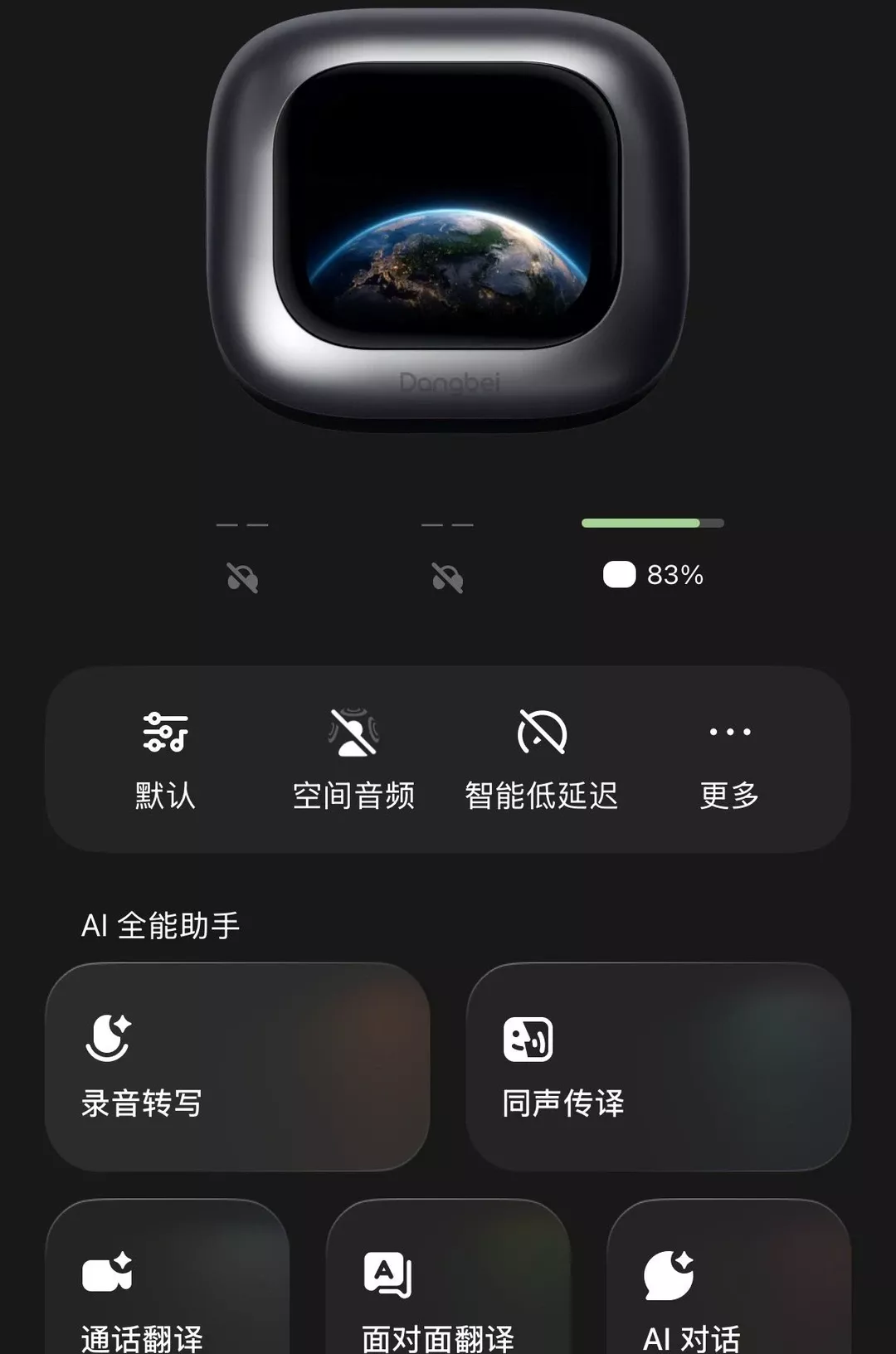Open 同声传译 simultaneous interpretation feature

click(x=660, y=1066)
